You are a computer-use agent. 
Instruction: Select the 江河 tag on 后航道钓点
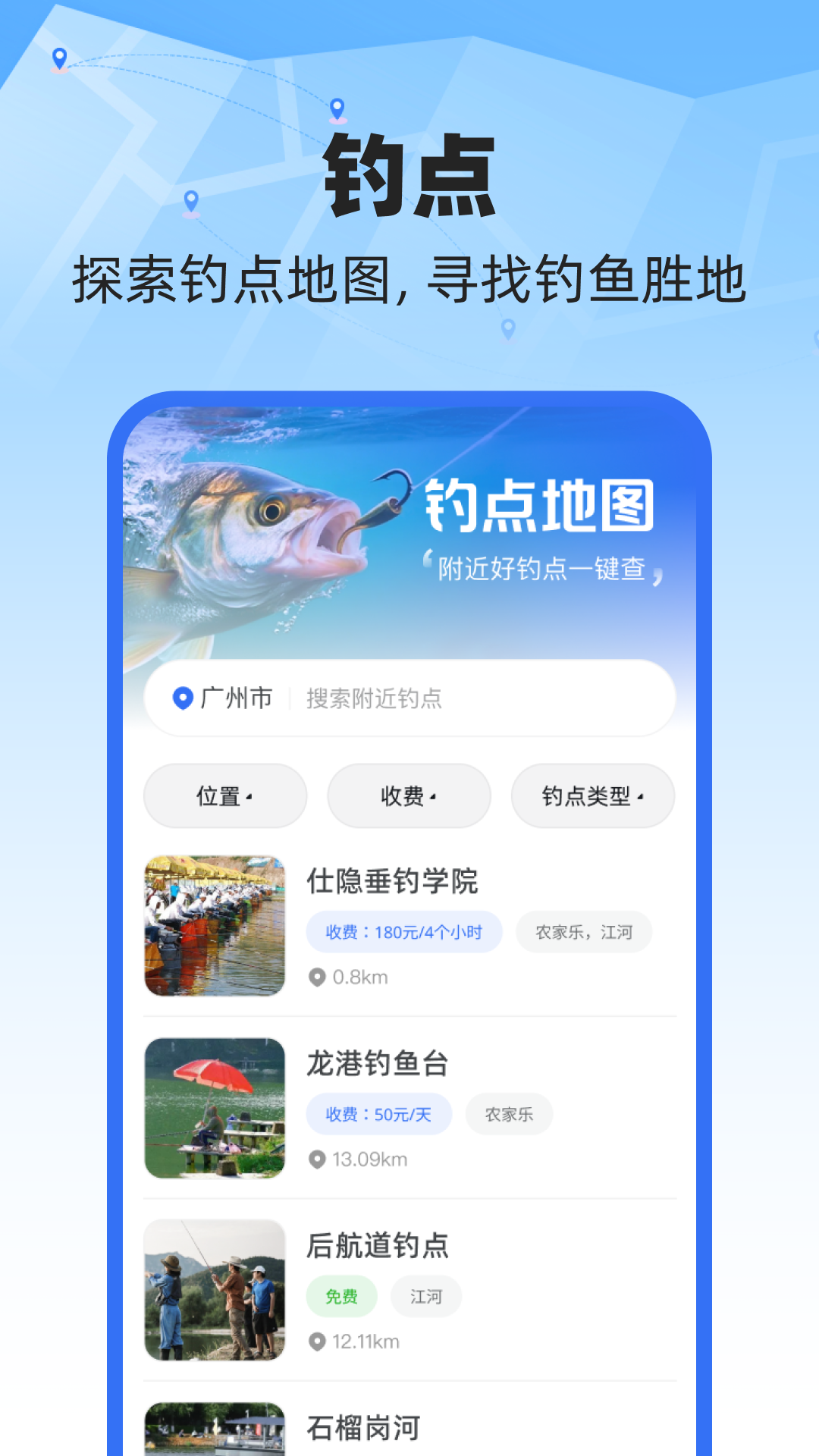click(x=426, y=1297)
